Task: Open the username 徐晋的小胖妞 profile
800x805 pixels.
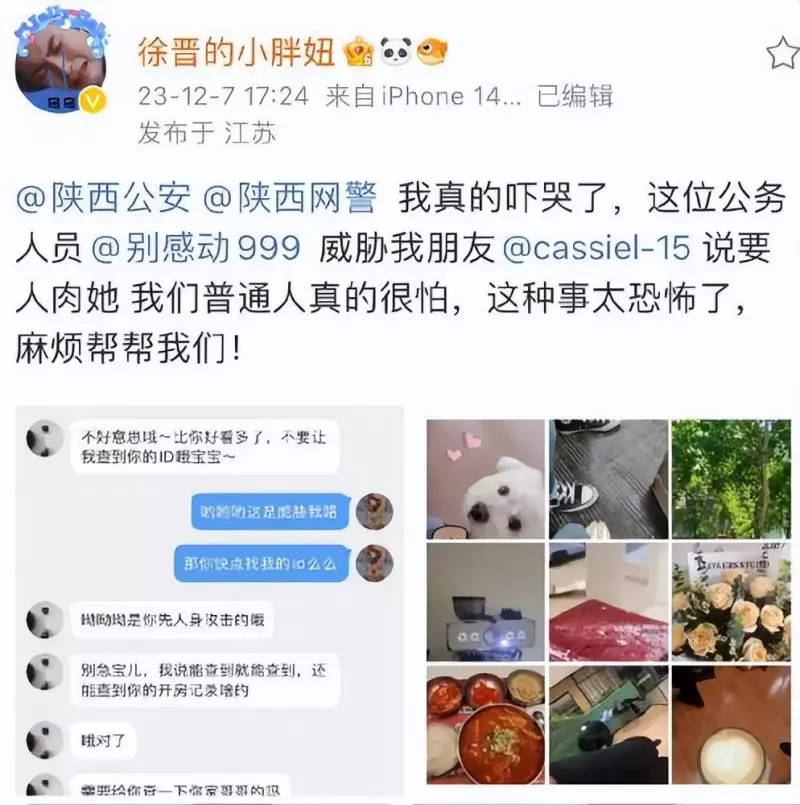Action: click(236, 52)
